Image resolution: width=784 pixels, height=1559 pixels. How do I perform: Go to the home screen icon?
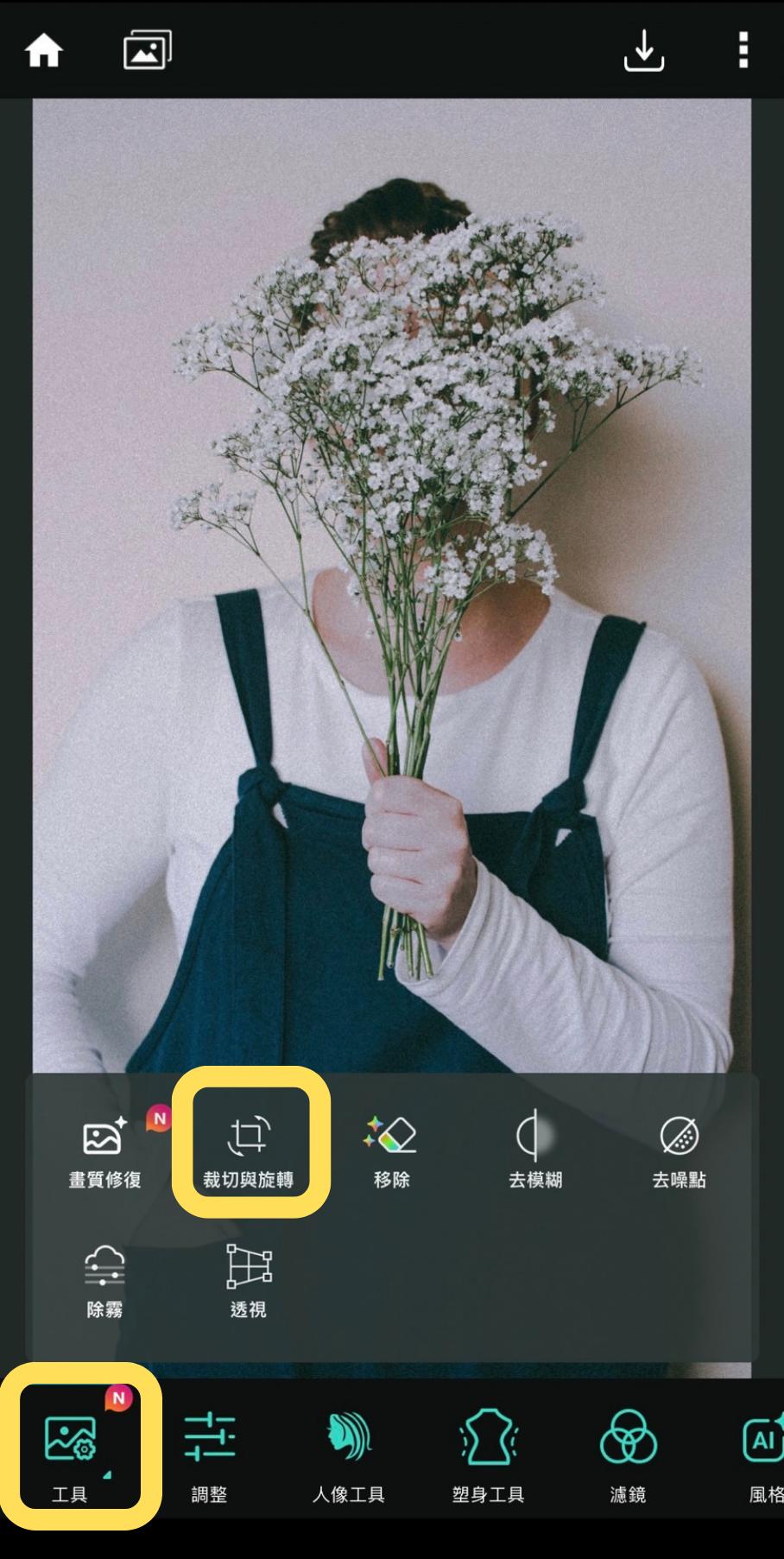(43, 51)
